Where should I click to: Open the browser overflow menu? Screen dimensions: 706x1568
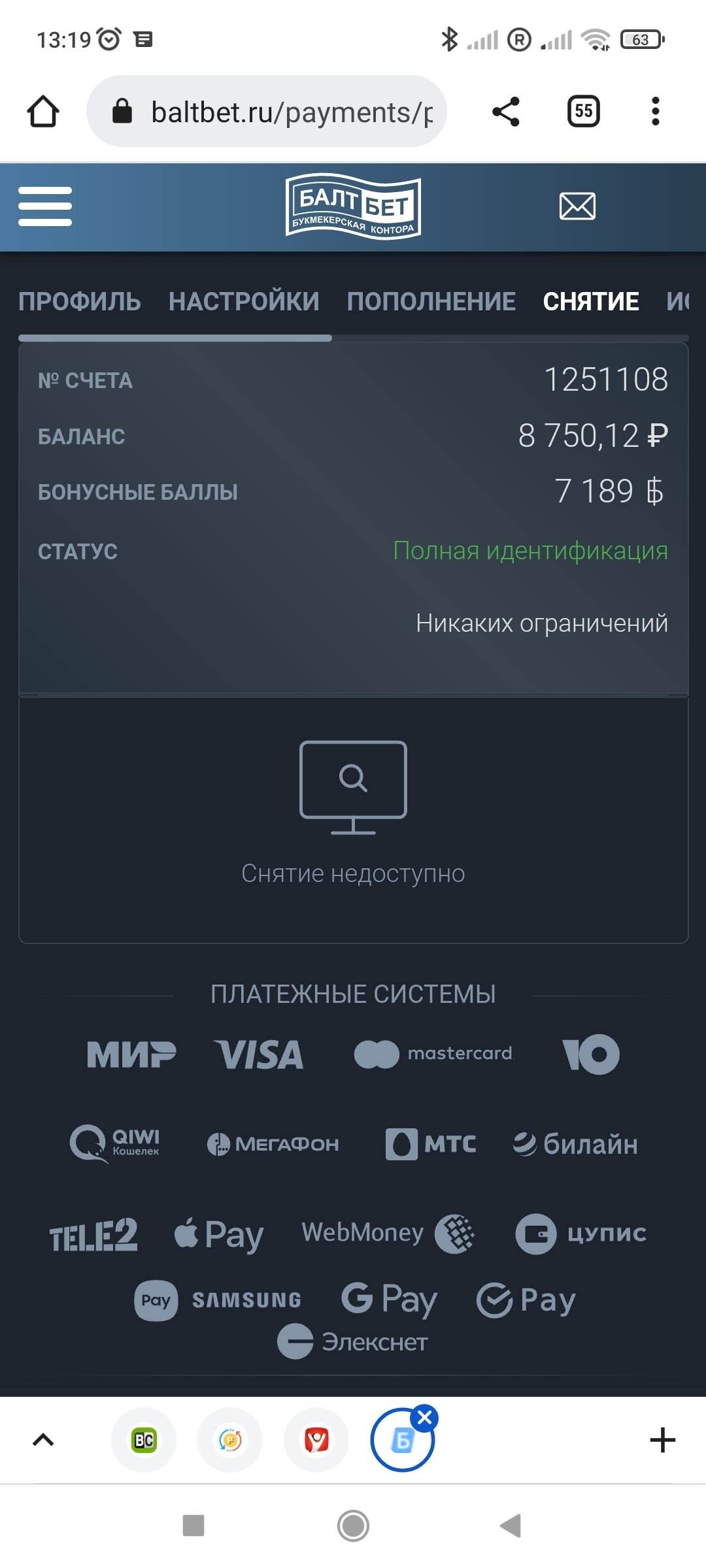655,112
